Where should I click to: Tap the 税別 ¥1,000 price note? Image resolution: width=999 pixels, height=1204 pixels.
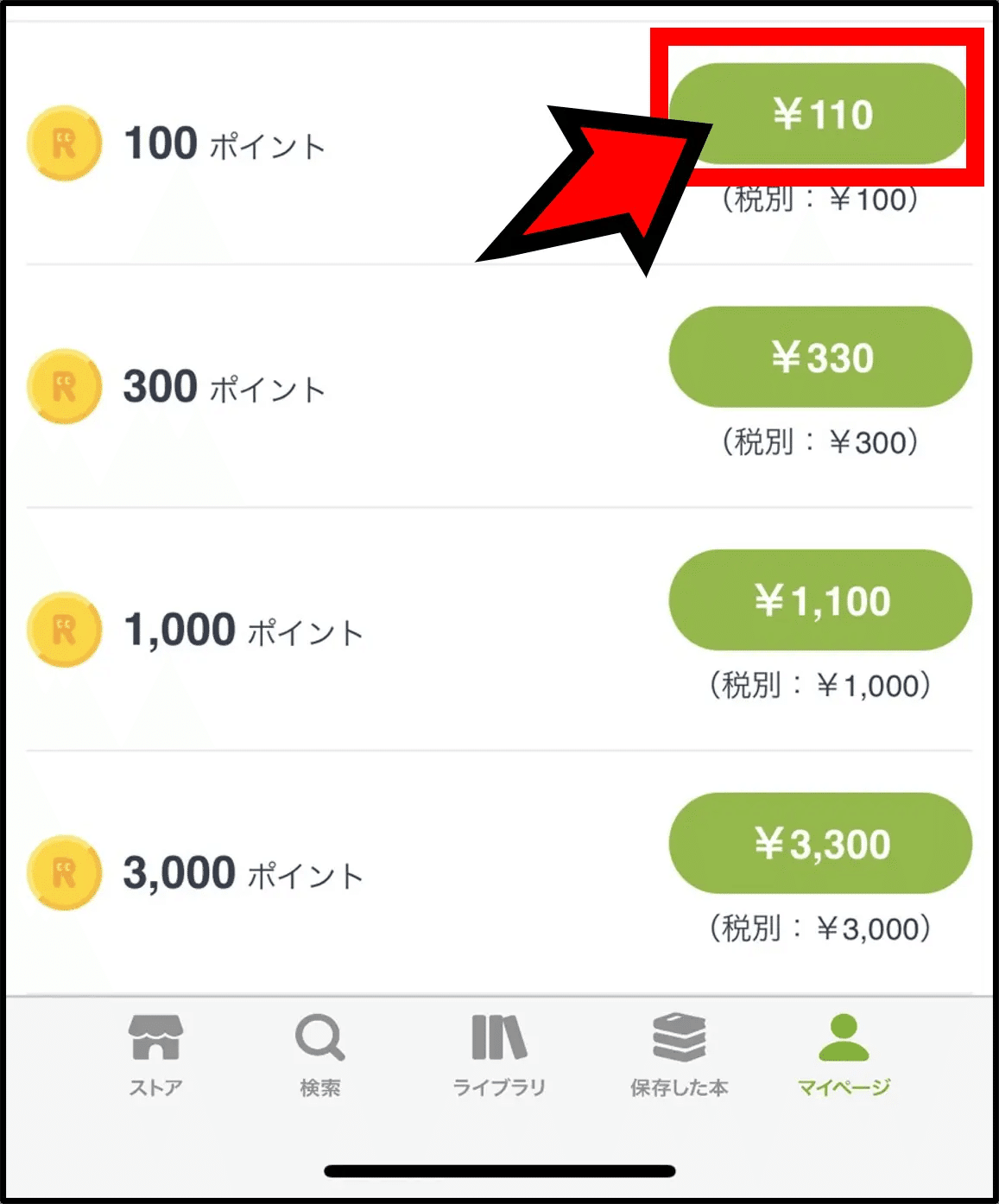pyautogui.click(x=820, y=685)
